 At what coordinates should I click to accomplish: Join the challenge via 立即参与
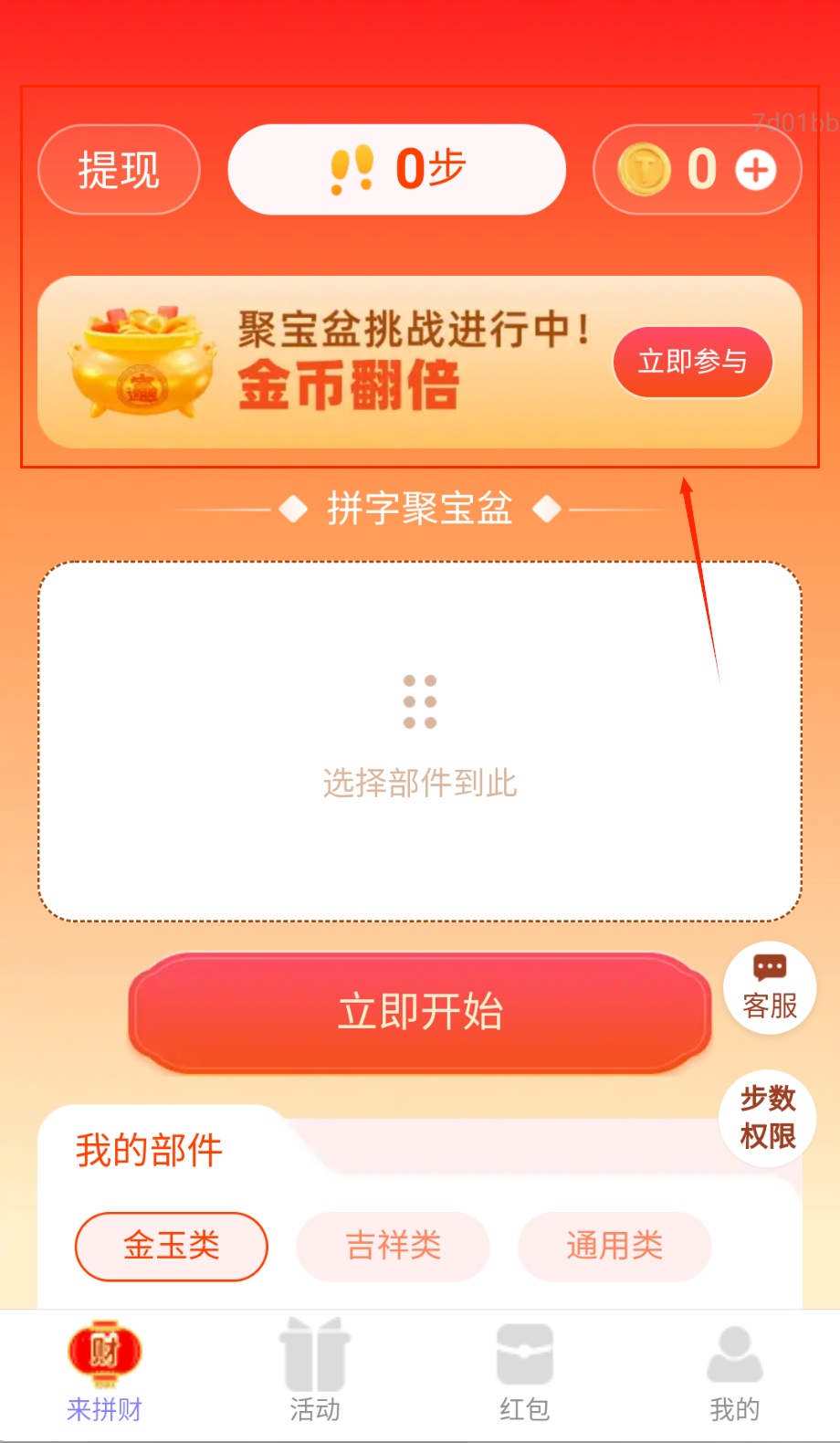tap(692, 362)
